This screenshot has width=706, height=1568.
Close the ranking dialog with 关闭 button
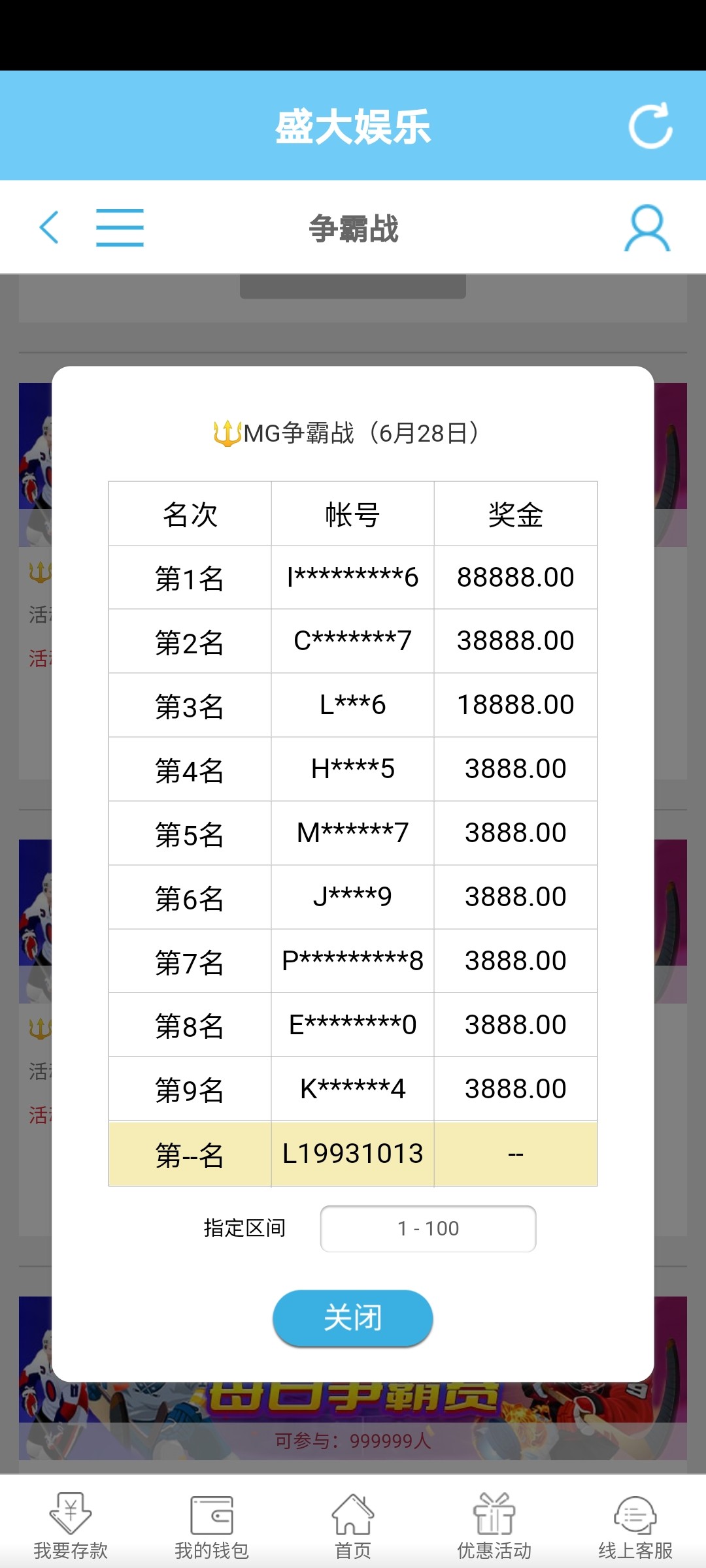(352, 1318)
